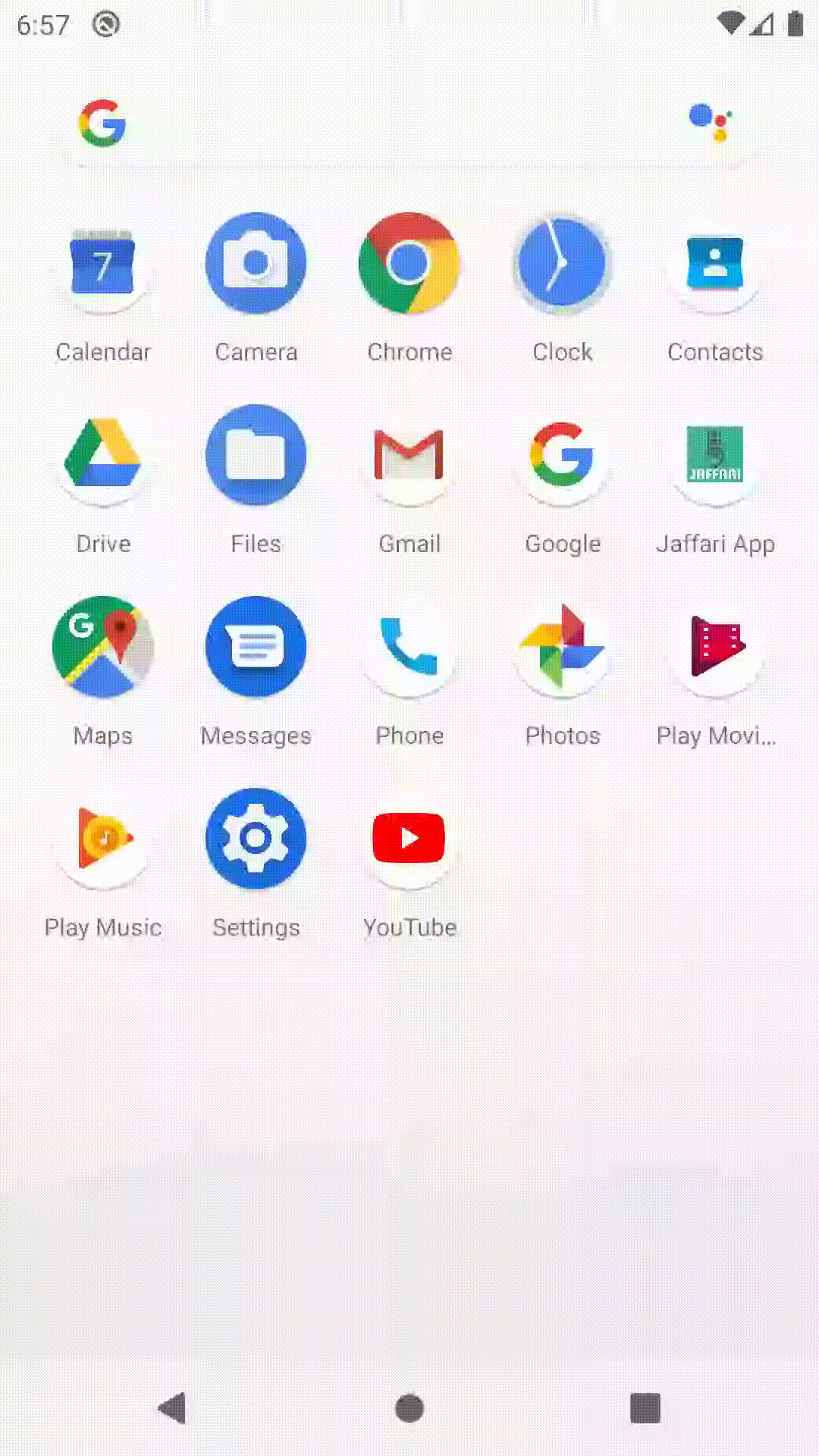Open the Clock app

pyautogui.click(x=562, y=264)
